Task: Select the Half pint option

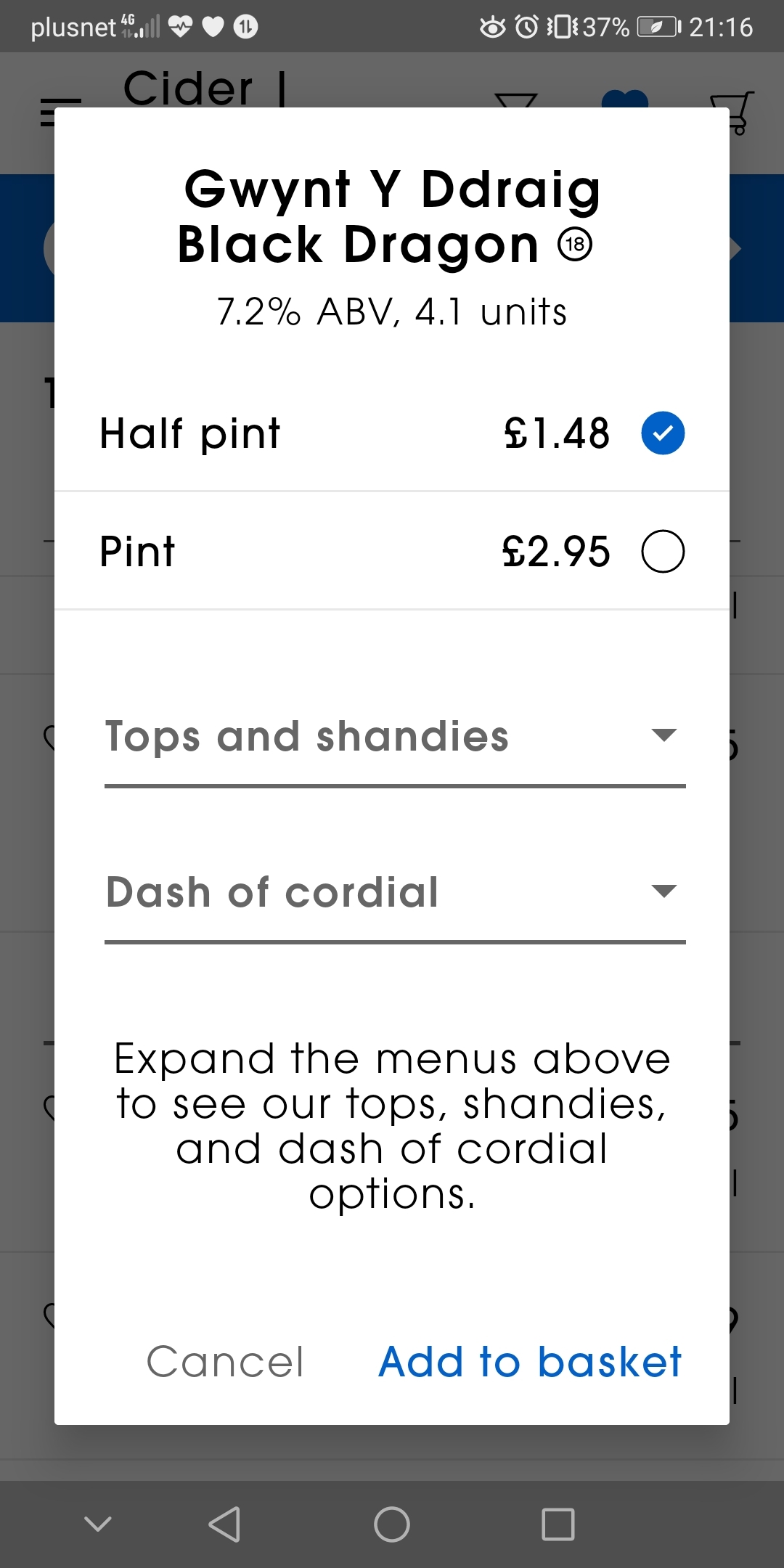Action: click(x=662, y=433)
